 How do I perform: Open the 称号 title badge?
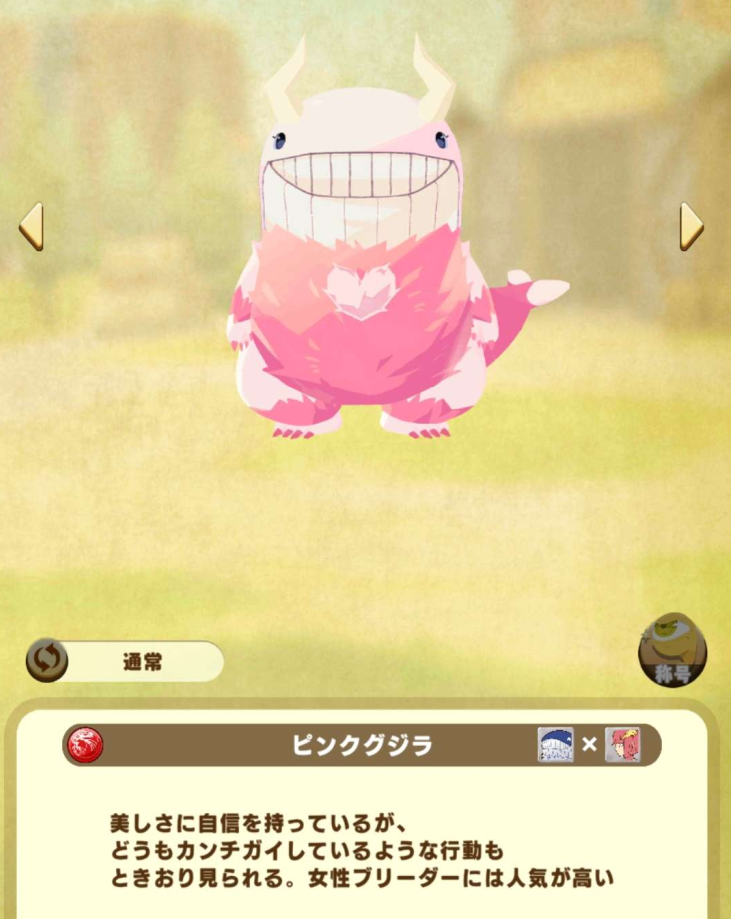(673, 651)
